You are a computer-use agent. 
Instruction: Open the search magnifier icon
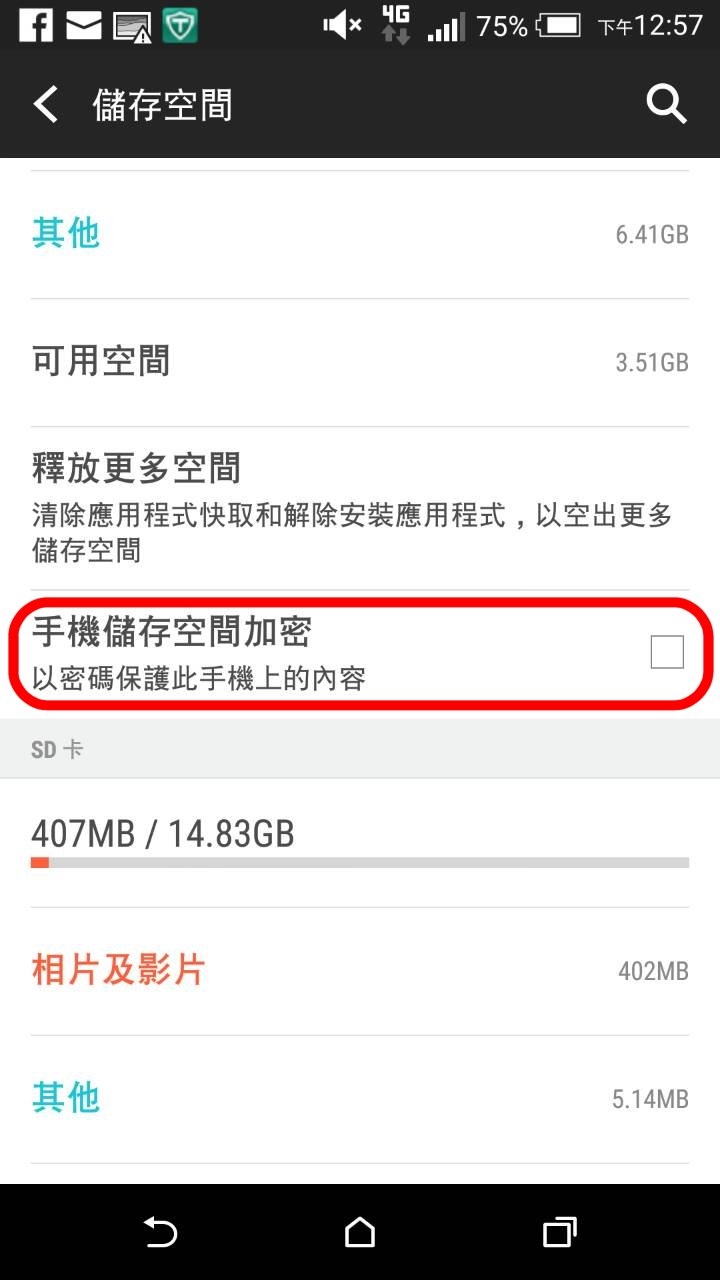point(666,104)
